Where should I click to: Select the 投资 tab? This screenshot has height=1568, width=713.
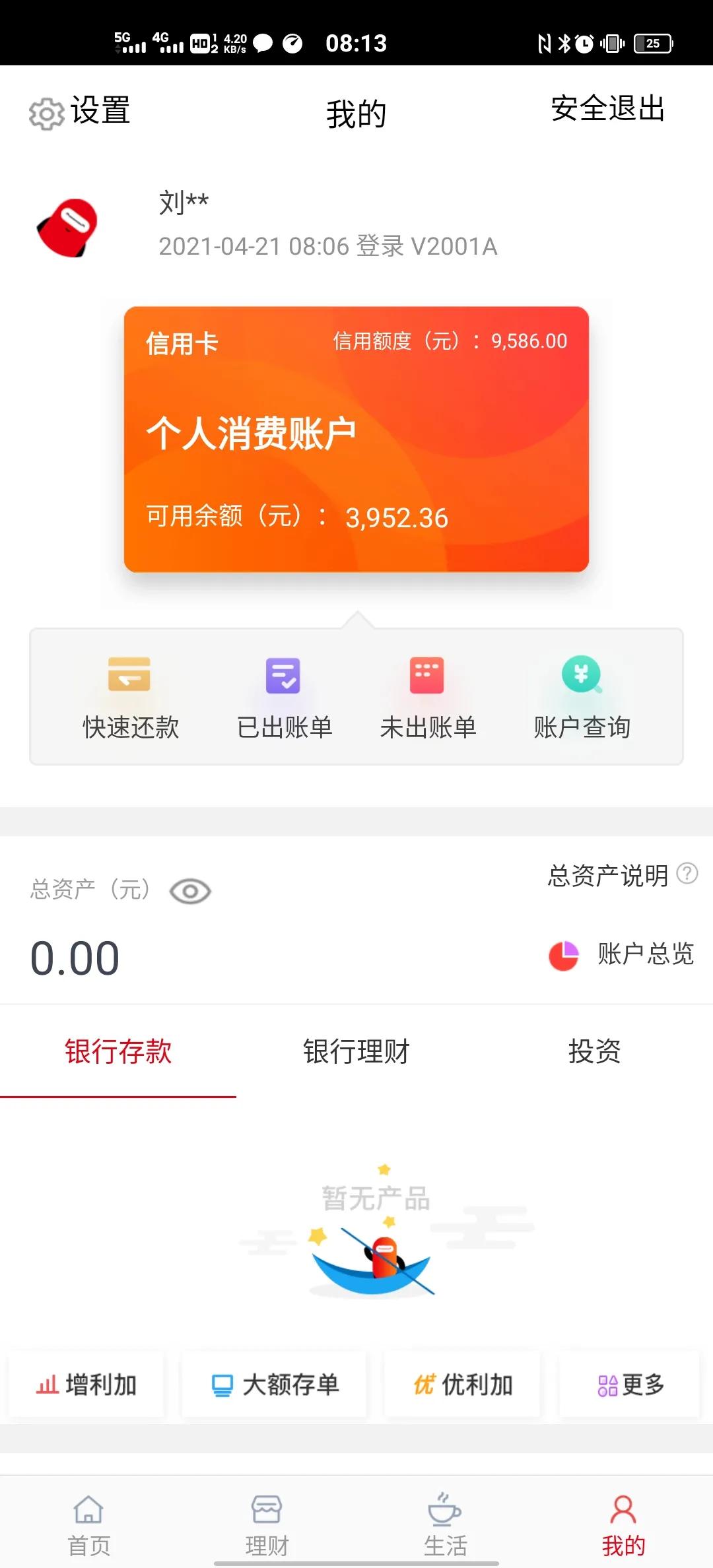click(x=594, y=1054)
